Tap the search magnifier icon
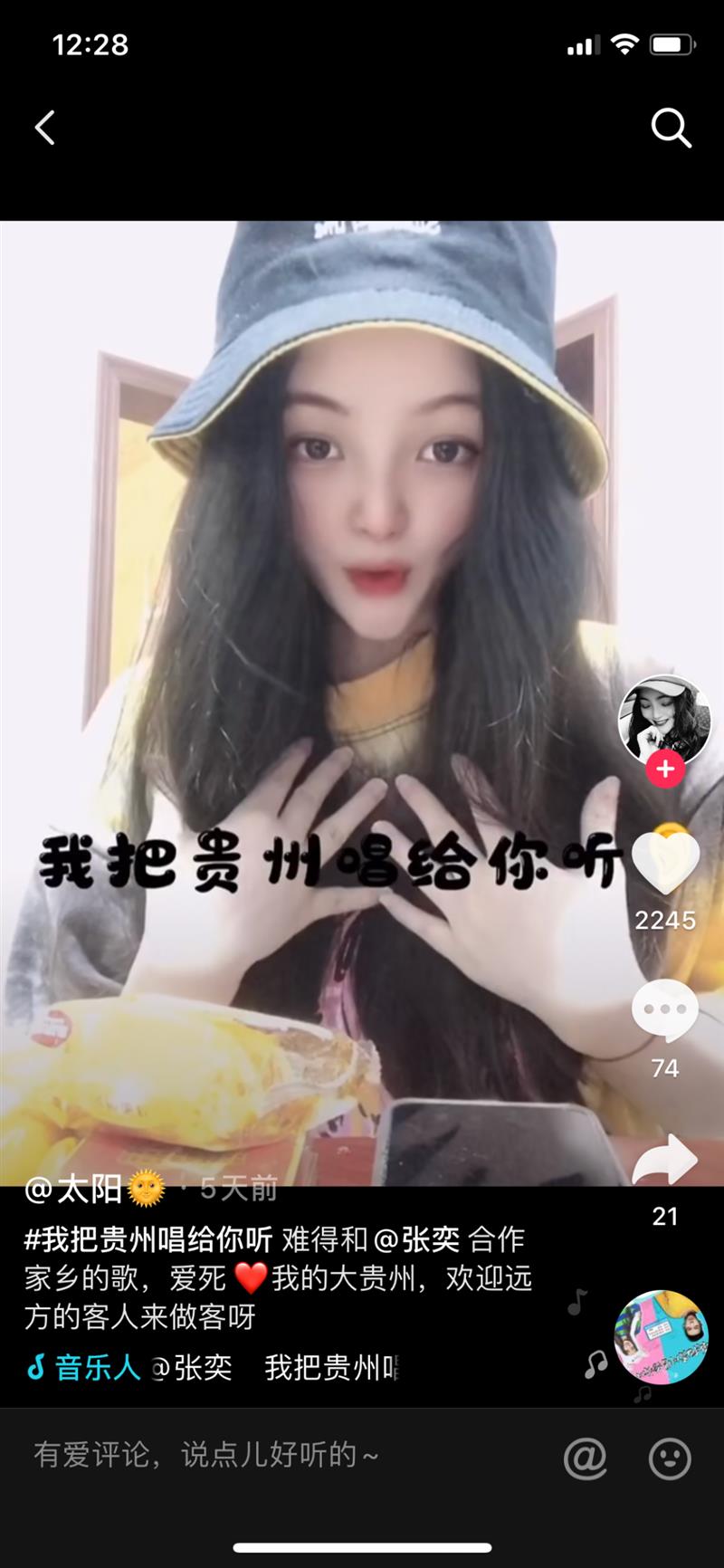Screen dimensions: 724x1568 [671, 128]
